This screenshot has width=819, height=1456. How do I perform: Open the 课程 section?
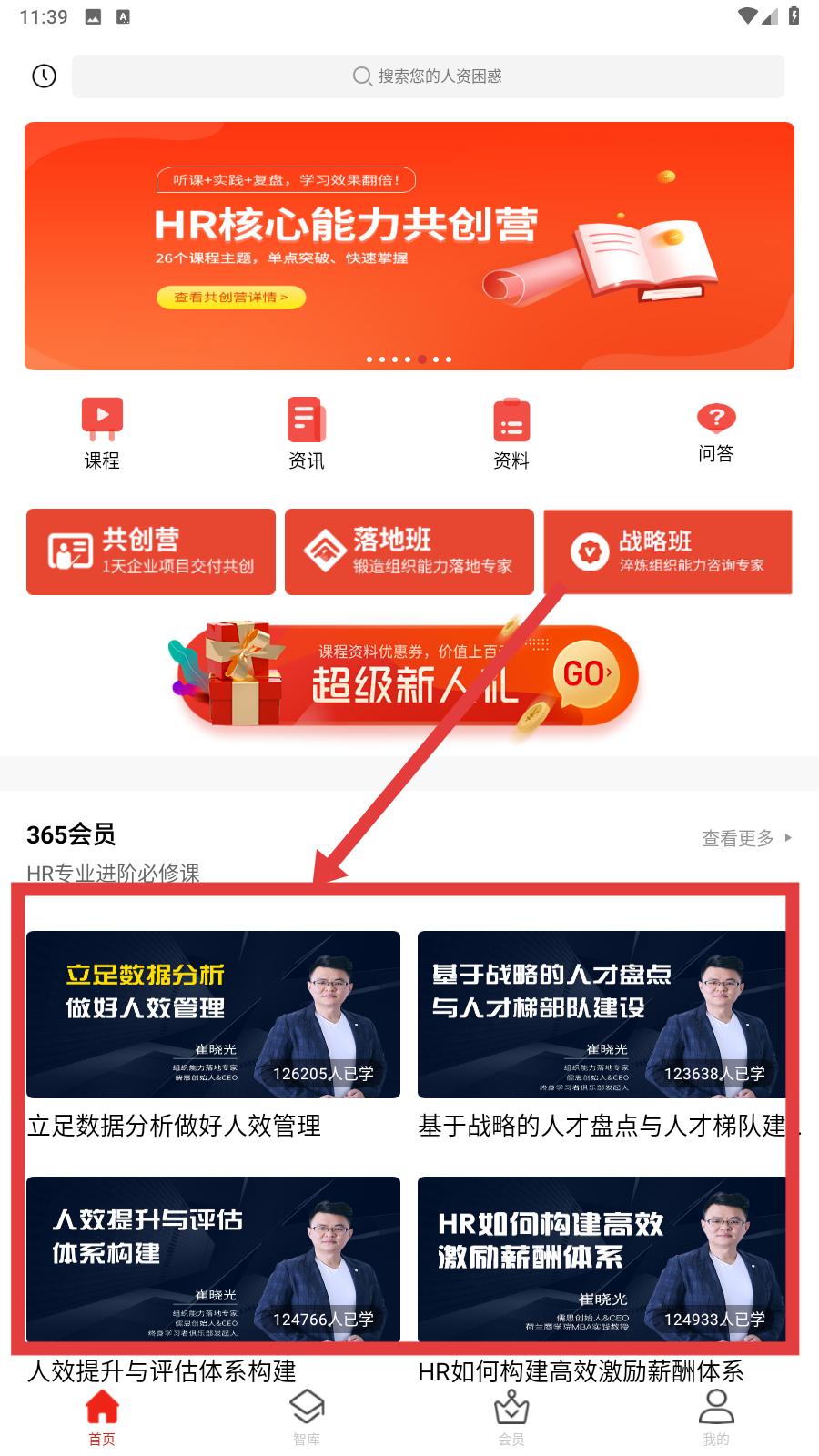point(102,433)
